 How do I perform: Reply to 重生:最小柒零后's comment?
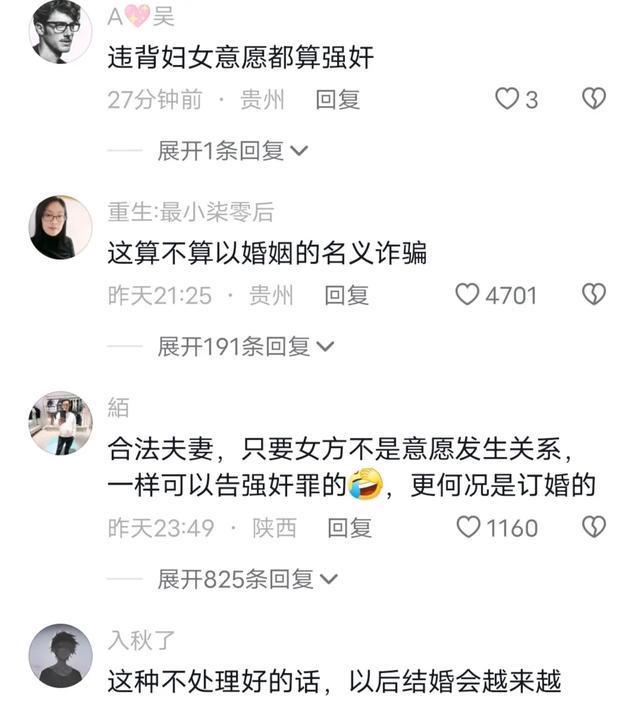pyautogui.click(x=347, y=295)
